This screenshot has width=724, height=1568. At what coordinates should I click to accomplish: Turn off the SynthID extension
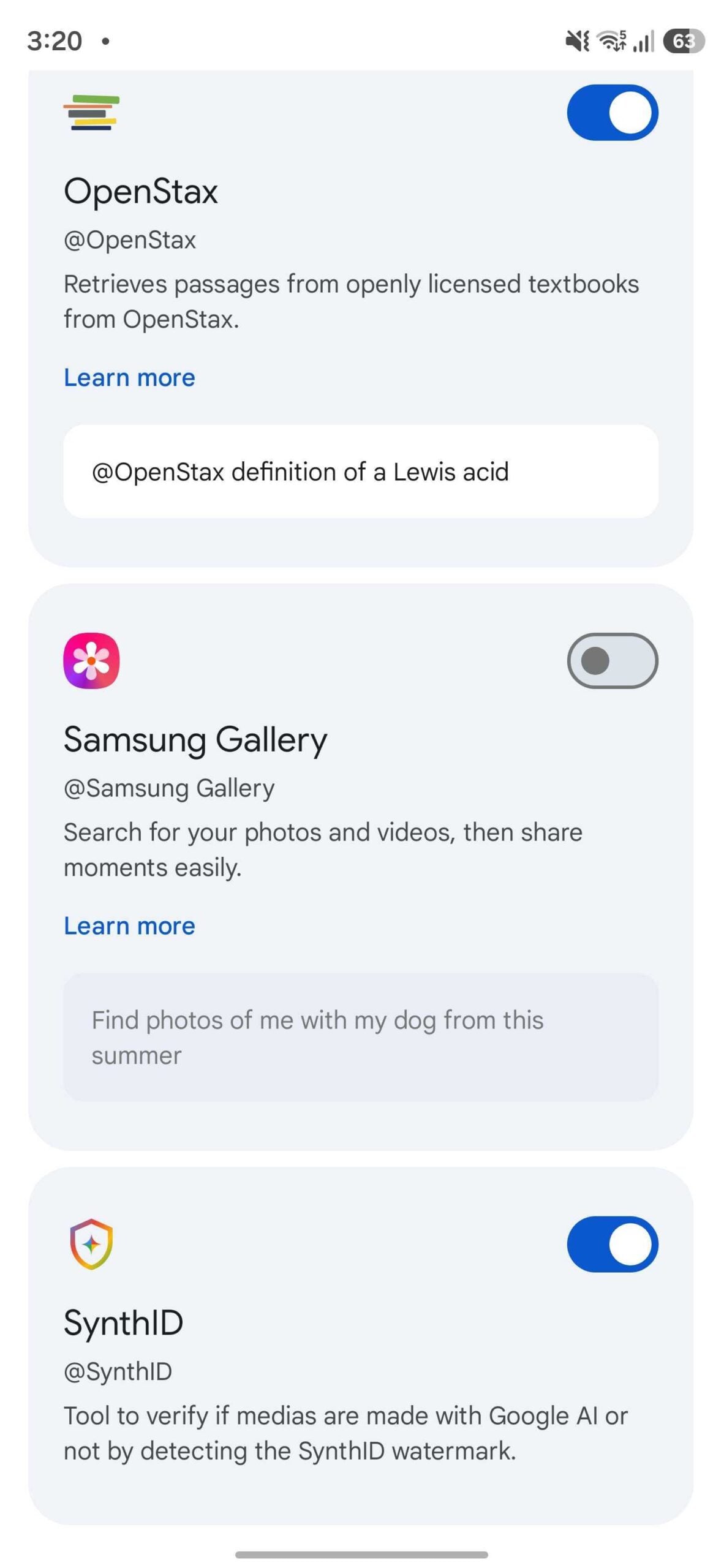click(x=612, y=1243)
